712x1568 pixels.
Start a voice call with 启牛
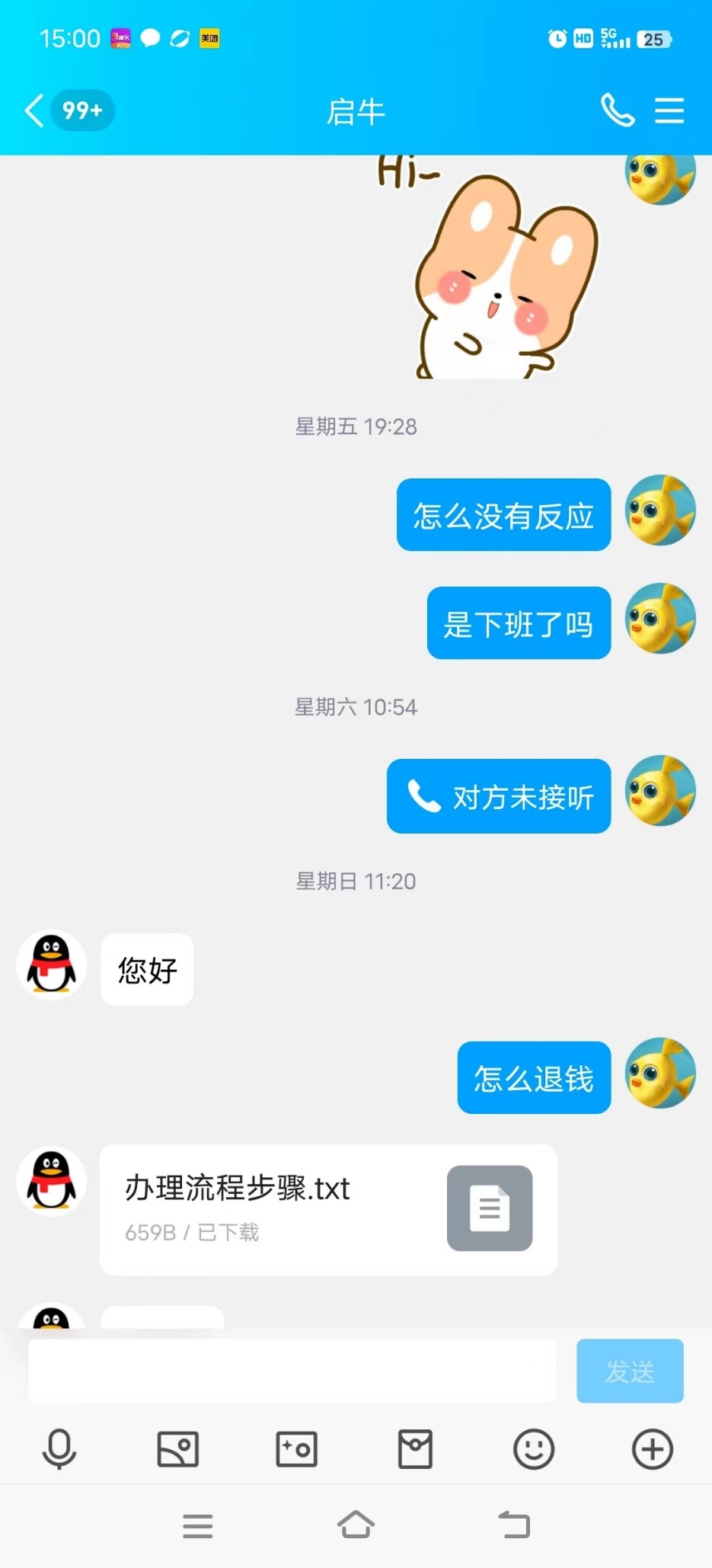click(x=617, y=111)
